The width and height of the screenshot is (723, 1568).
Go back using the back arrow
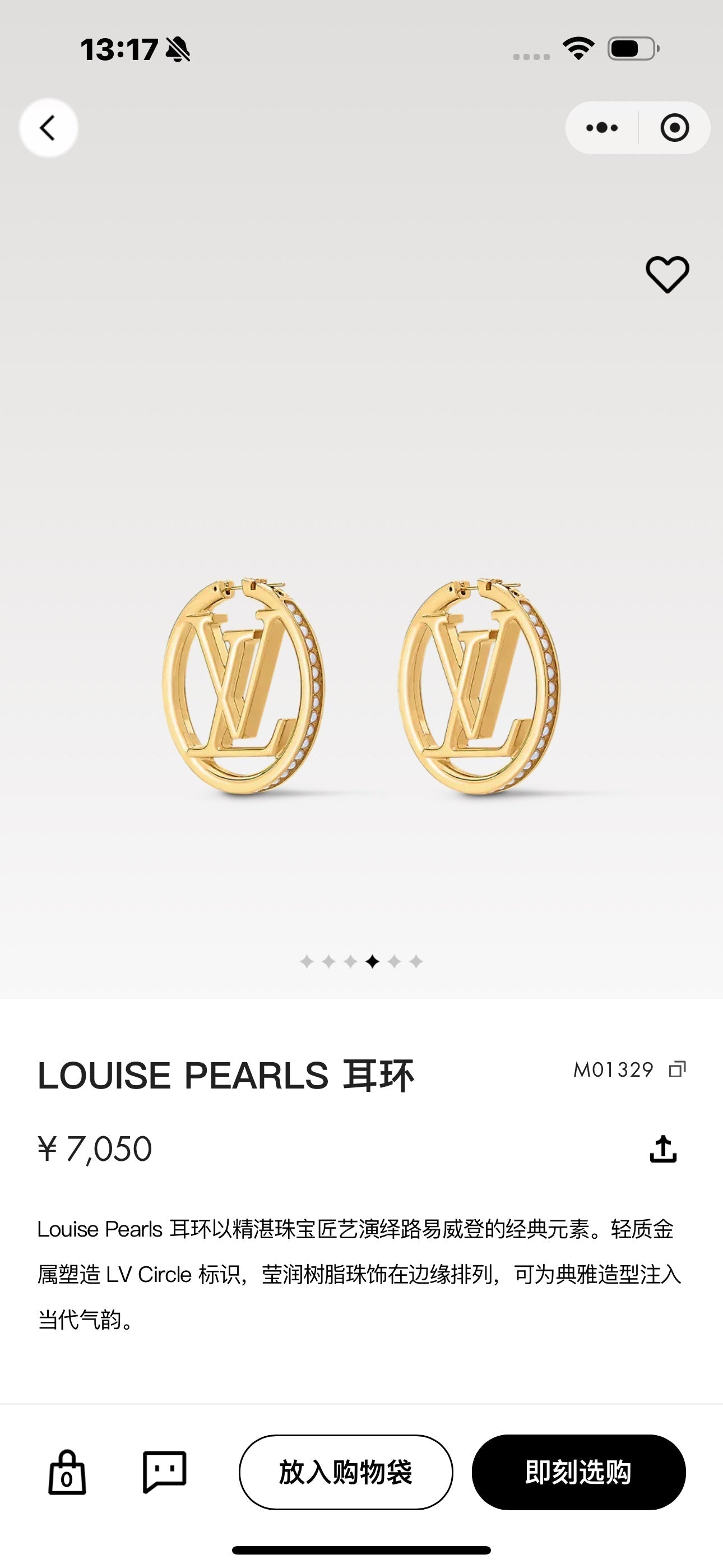point(48,128)
